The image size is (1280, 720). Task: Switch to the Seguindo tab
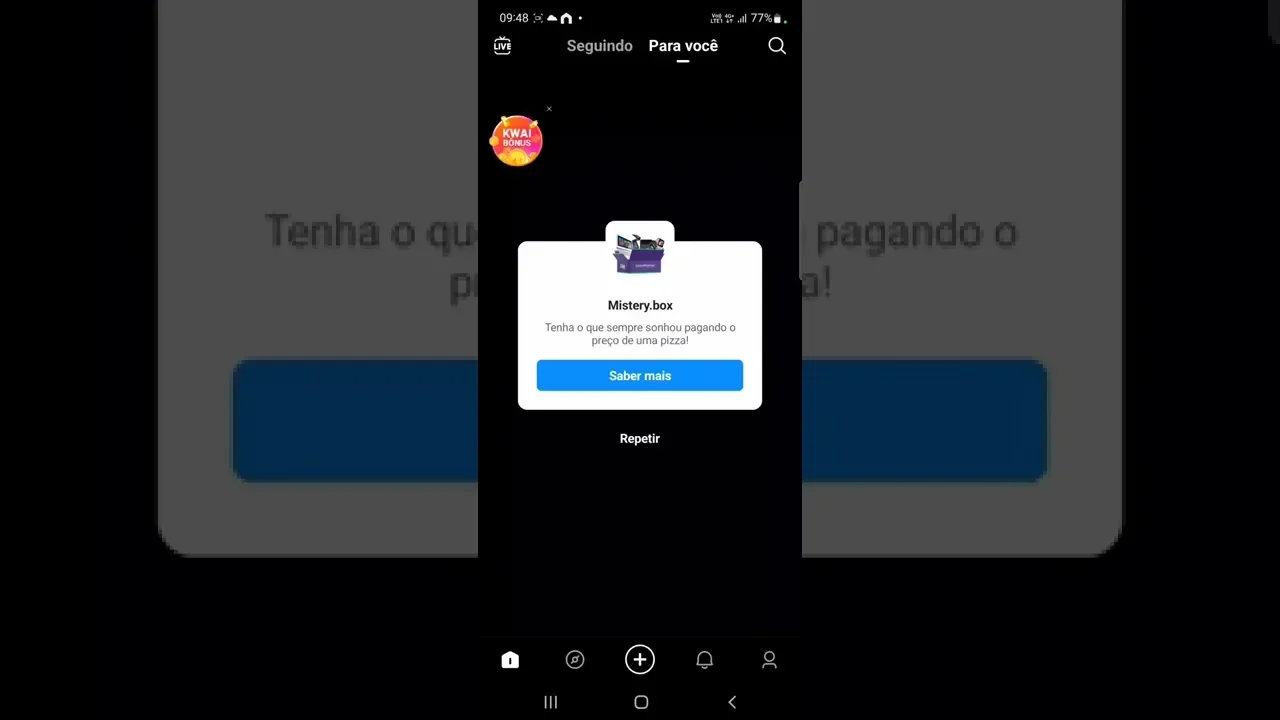tap(599, 46)
